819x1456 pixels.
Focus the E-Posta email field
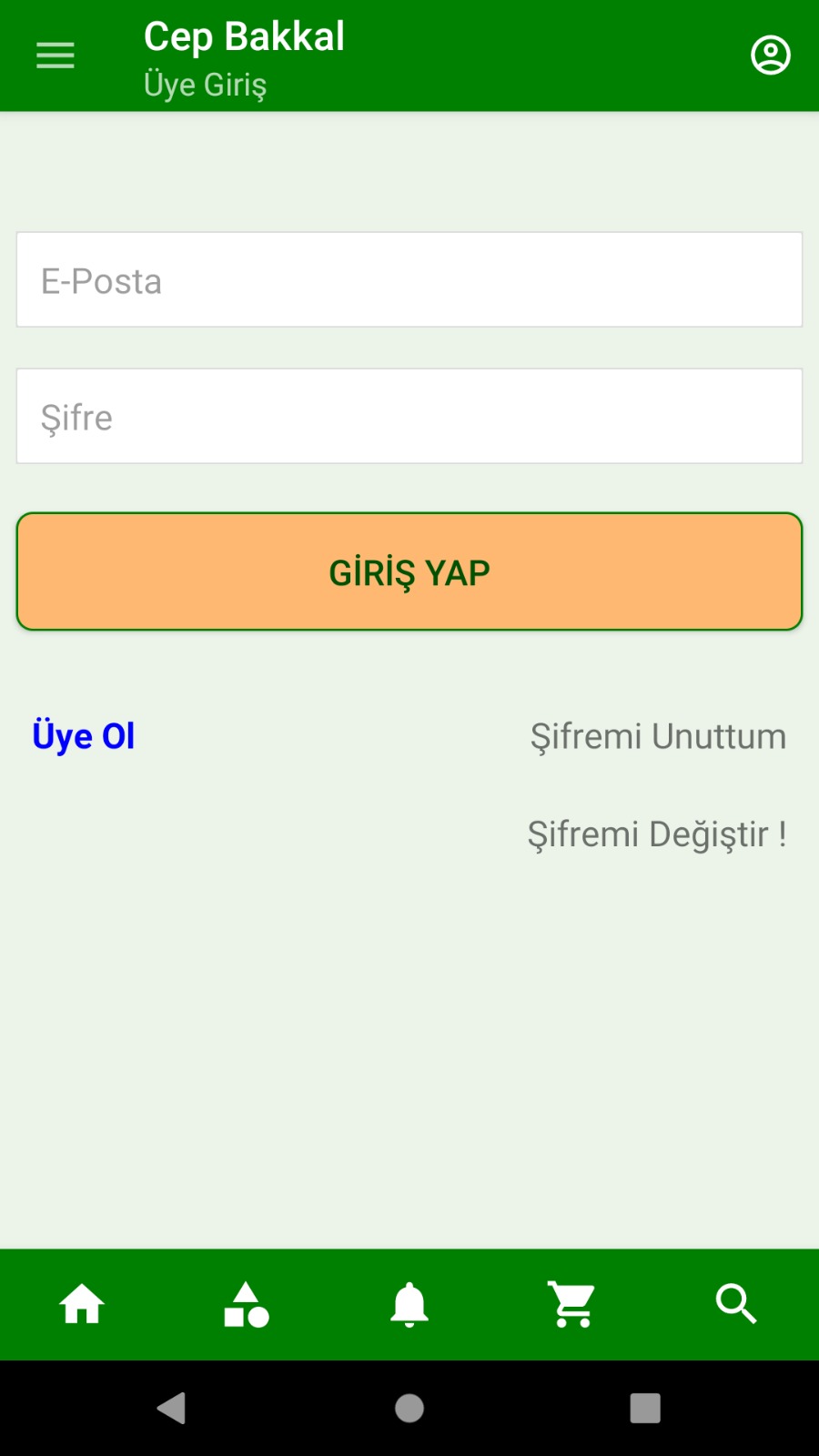click(409, 280)
